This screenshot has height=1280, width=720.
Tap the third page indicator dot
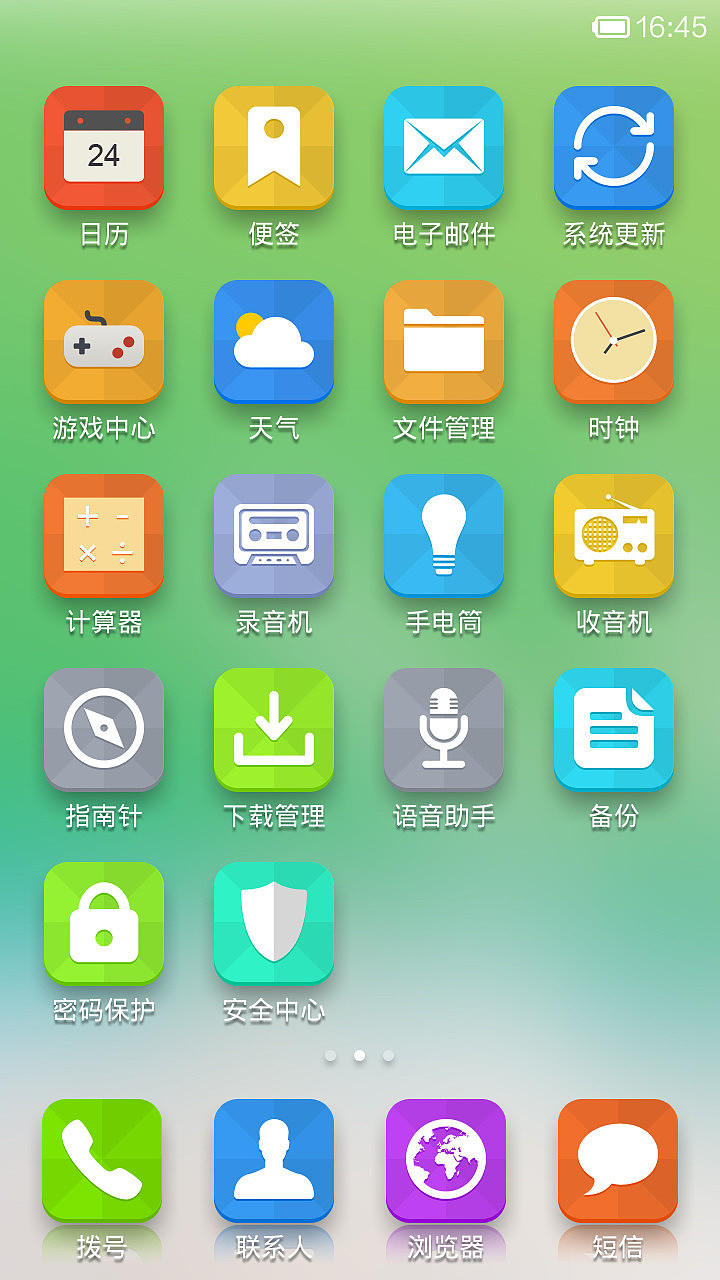pyautogui.click(x=388, y=1055)
